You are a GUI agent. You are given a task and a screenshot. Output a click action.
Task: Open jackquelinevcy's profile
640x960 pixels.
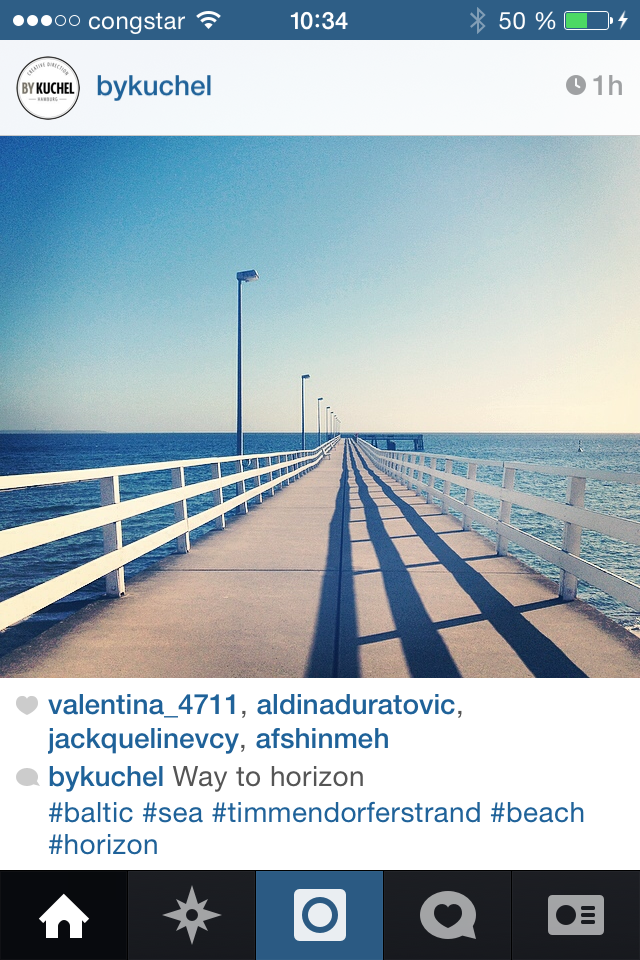point(143,740)
